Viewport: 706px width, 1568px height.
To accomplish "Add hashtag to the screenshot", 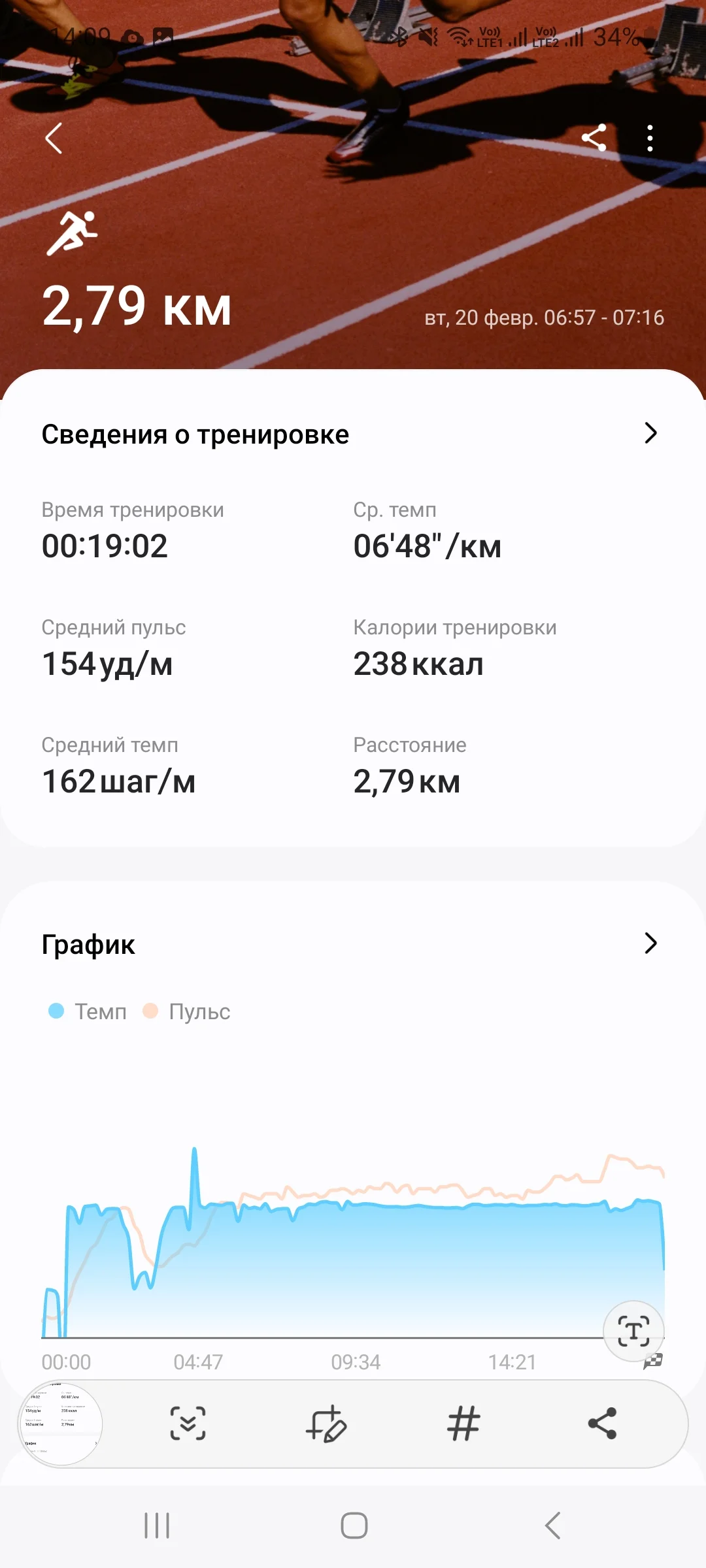I will click(464, 1424).
